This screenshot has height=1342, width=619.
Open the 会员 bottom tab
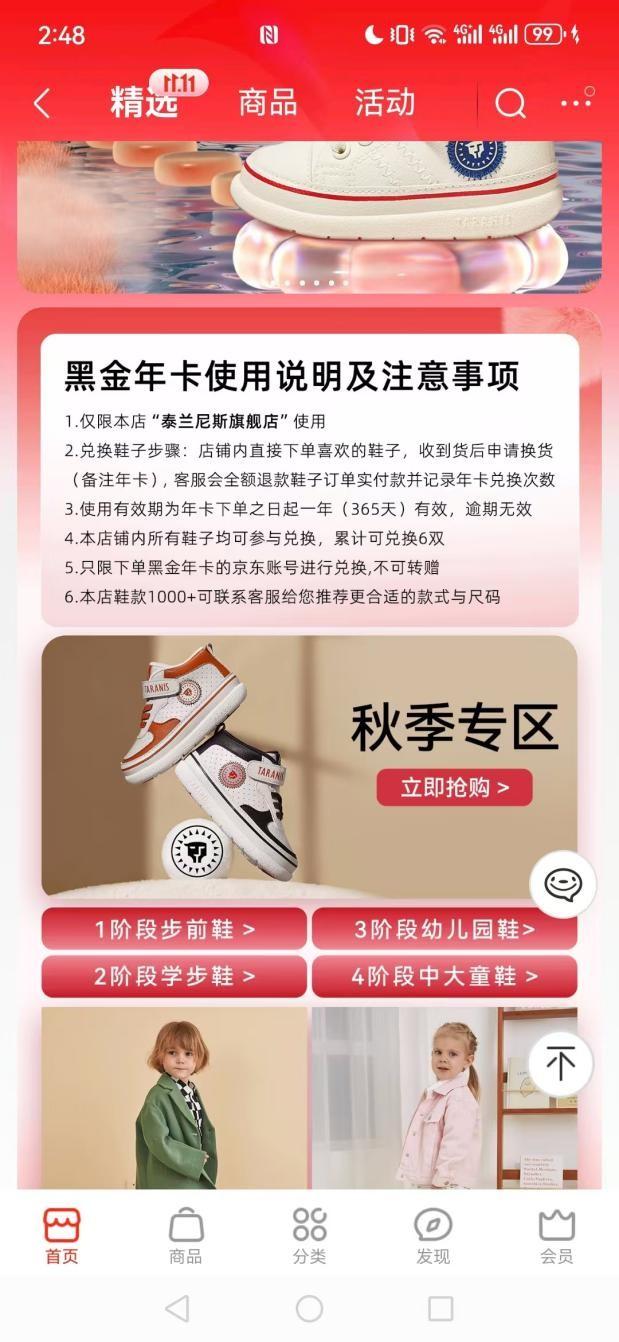tap(556, 1235)
